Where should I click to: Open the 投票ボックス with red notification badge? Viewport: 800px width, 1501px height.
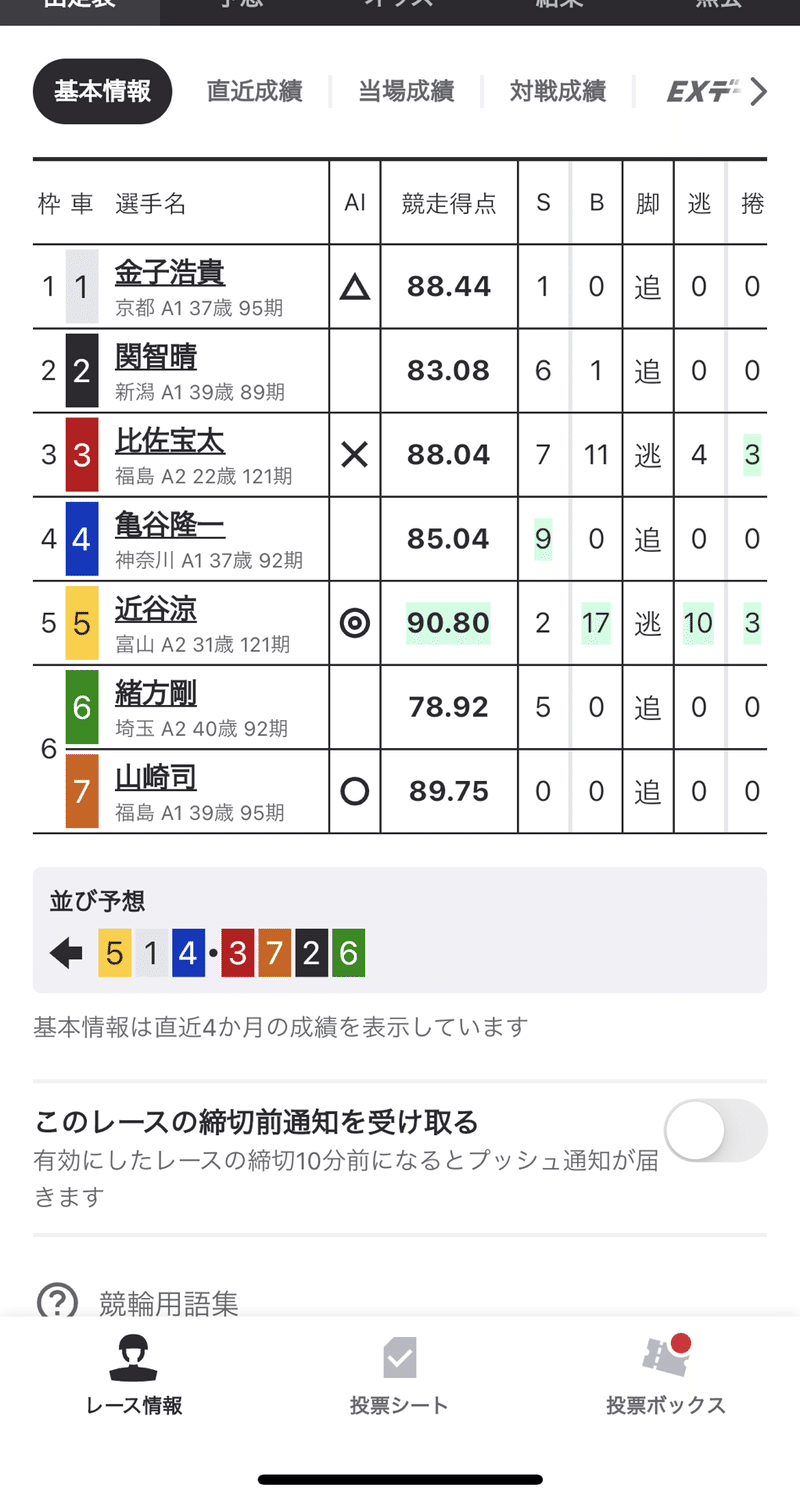666,1358
